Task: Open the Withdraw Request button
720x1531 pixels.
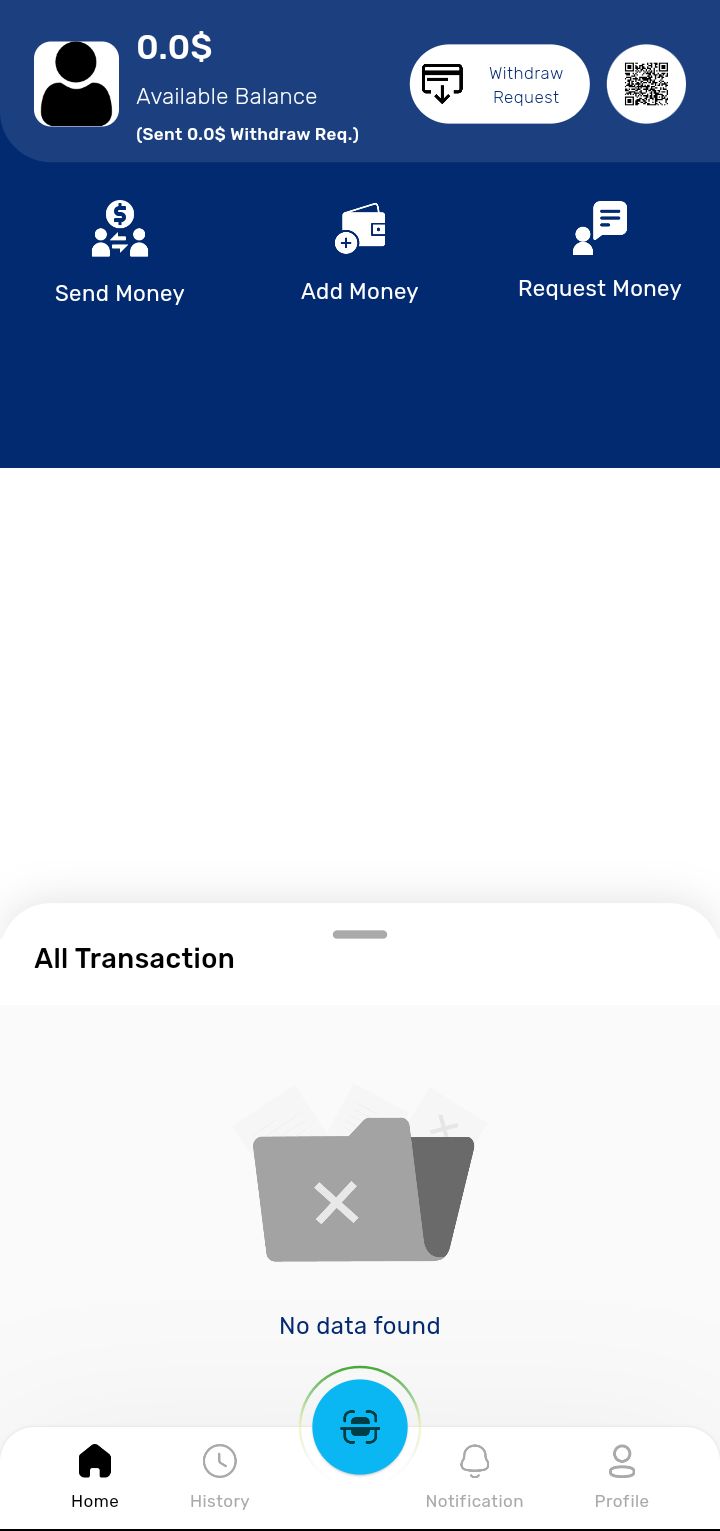Action: pos(499,85)
